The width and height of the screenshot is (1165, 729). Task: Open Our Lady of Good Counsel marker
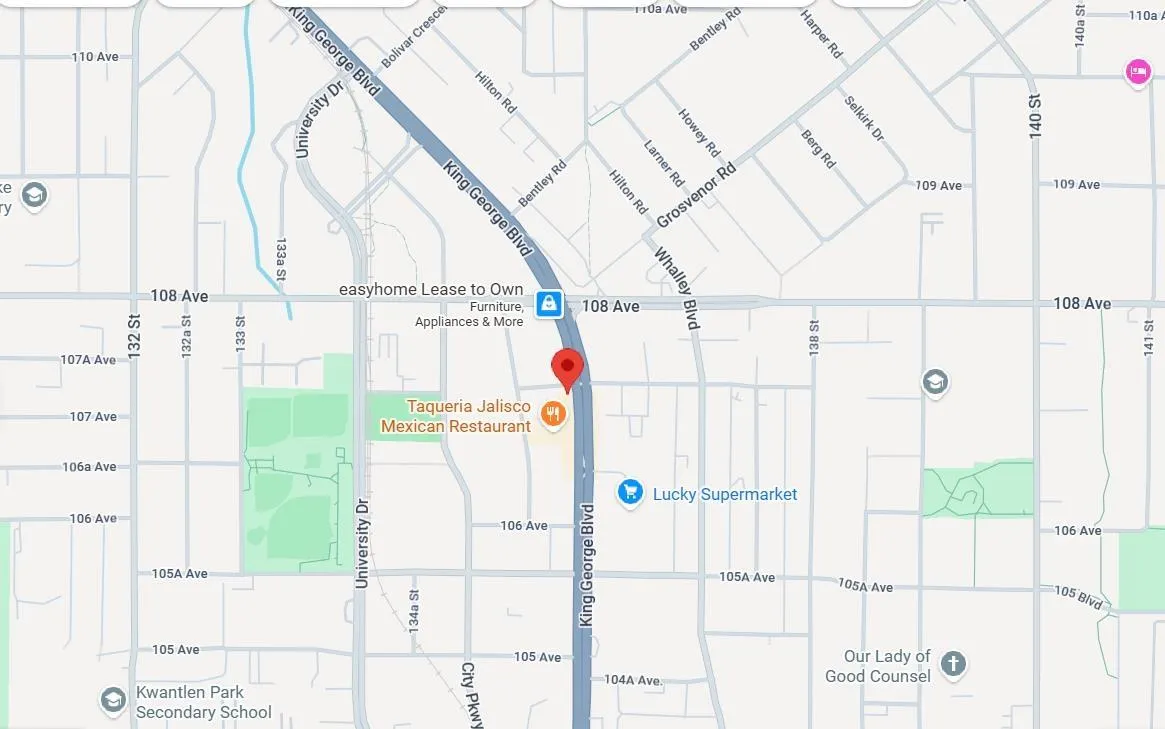953,664
